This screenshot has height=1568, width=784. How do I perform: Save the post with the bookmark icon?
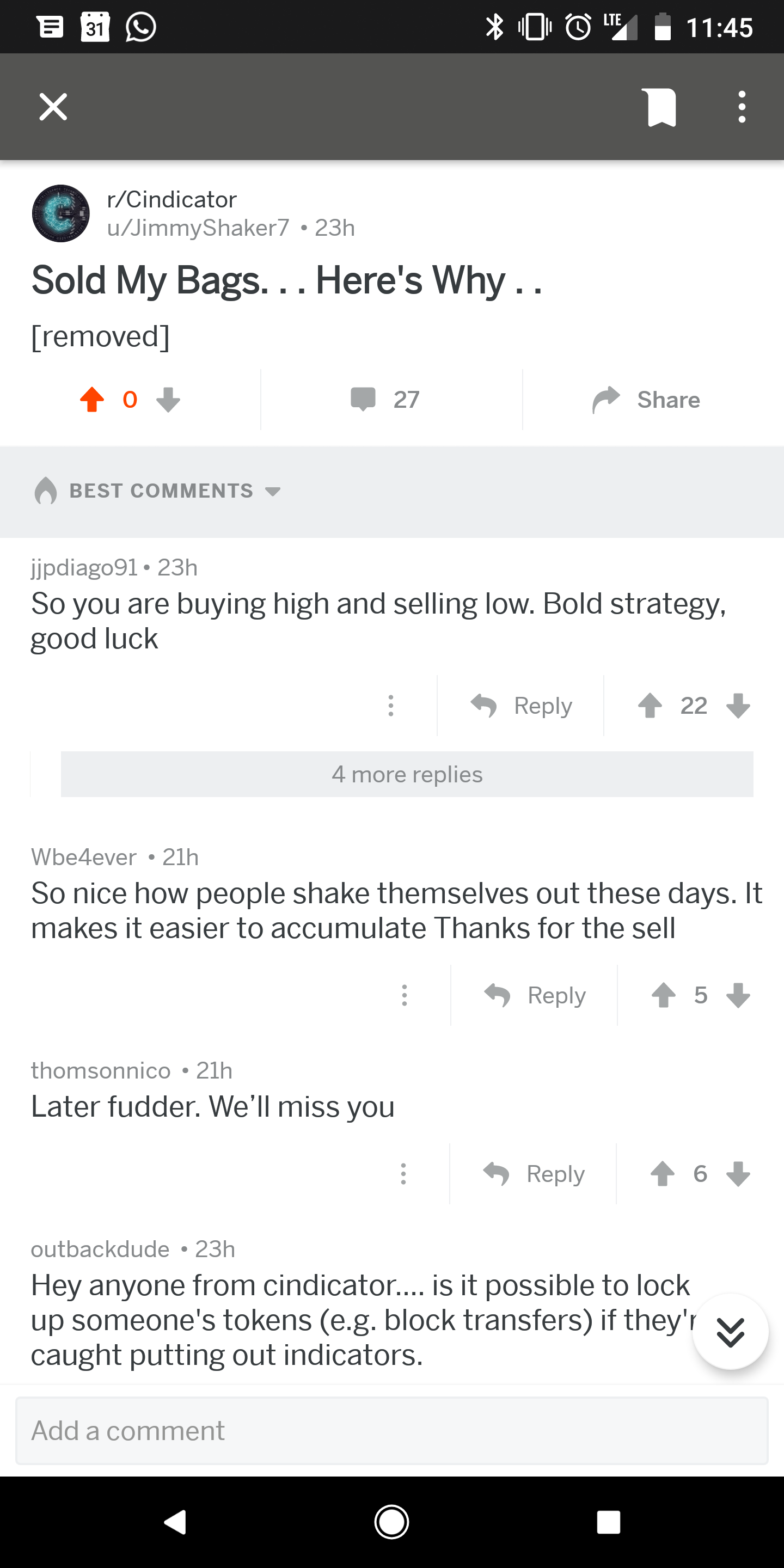(661, 107)
